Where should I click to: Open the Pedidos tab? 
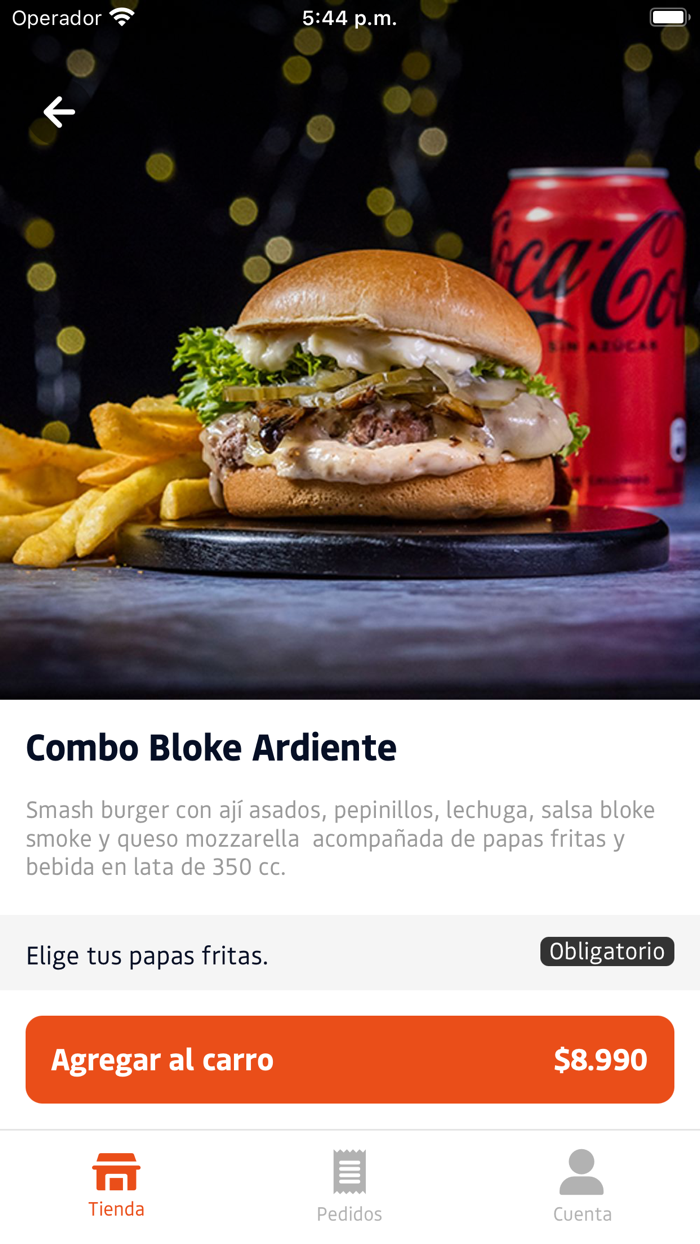pyautogui.click(x=350, y=1186)
